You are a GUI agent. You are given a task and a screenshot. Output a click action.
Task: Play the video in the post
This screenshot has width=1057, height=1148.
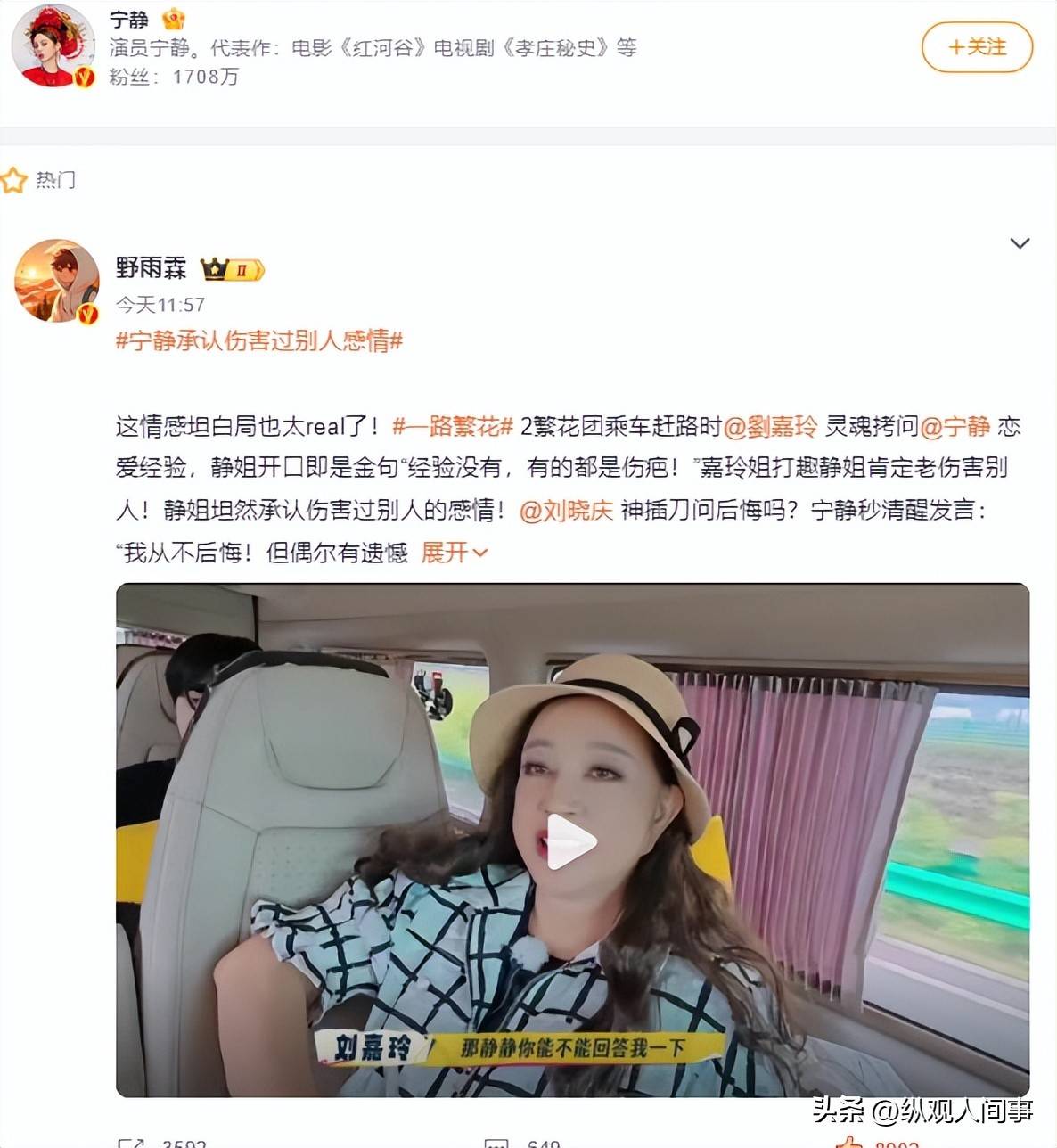point(571,840)
